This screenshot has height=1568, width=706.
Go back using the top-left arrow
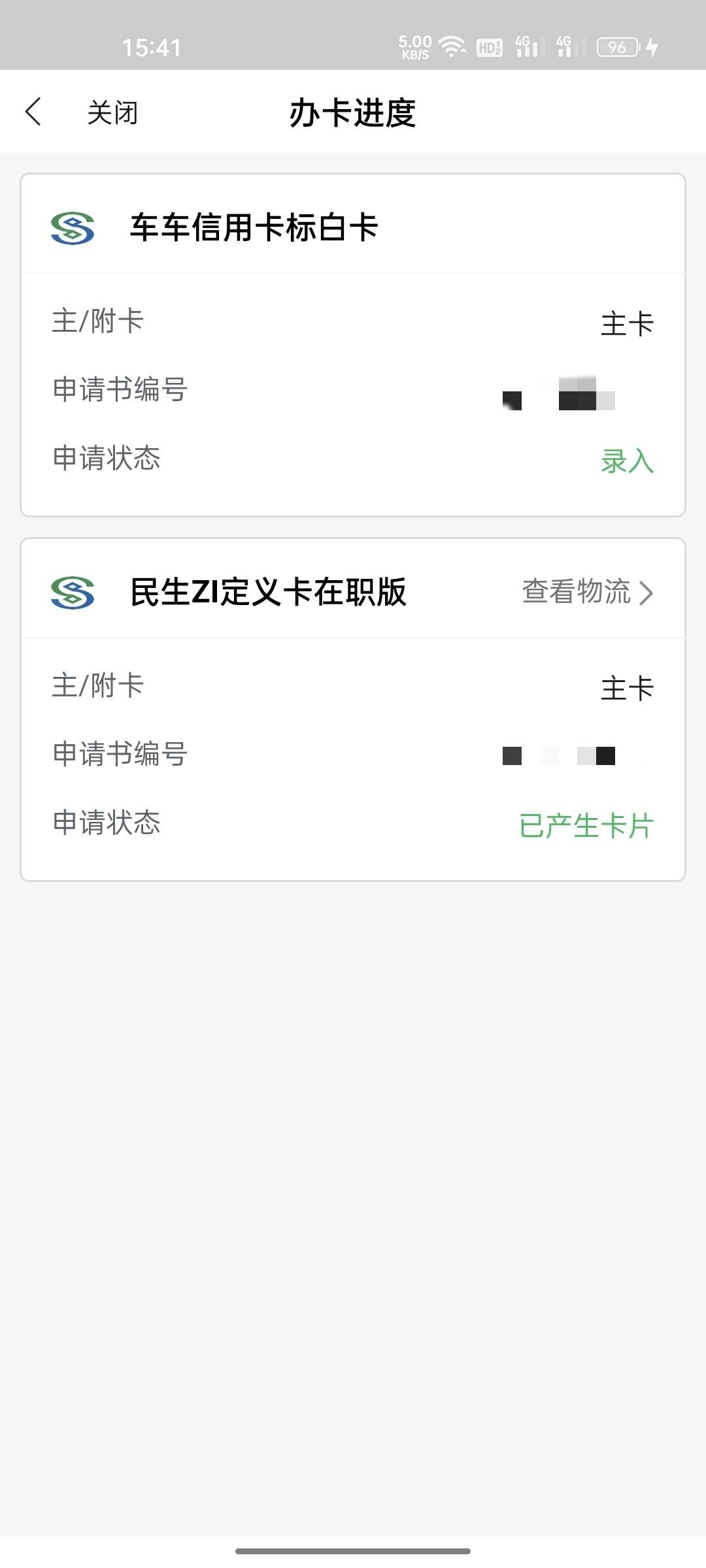(x=33, y=112)
